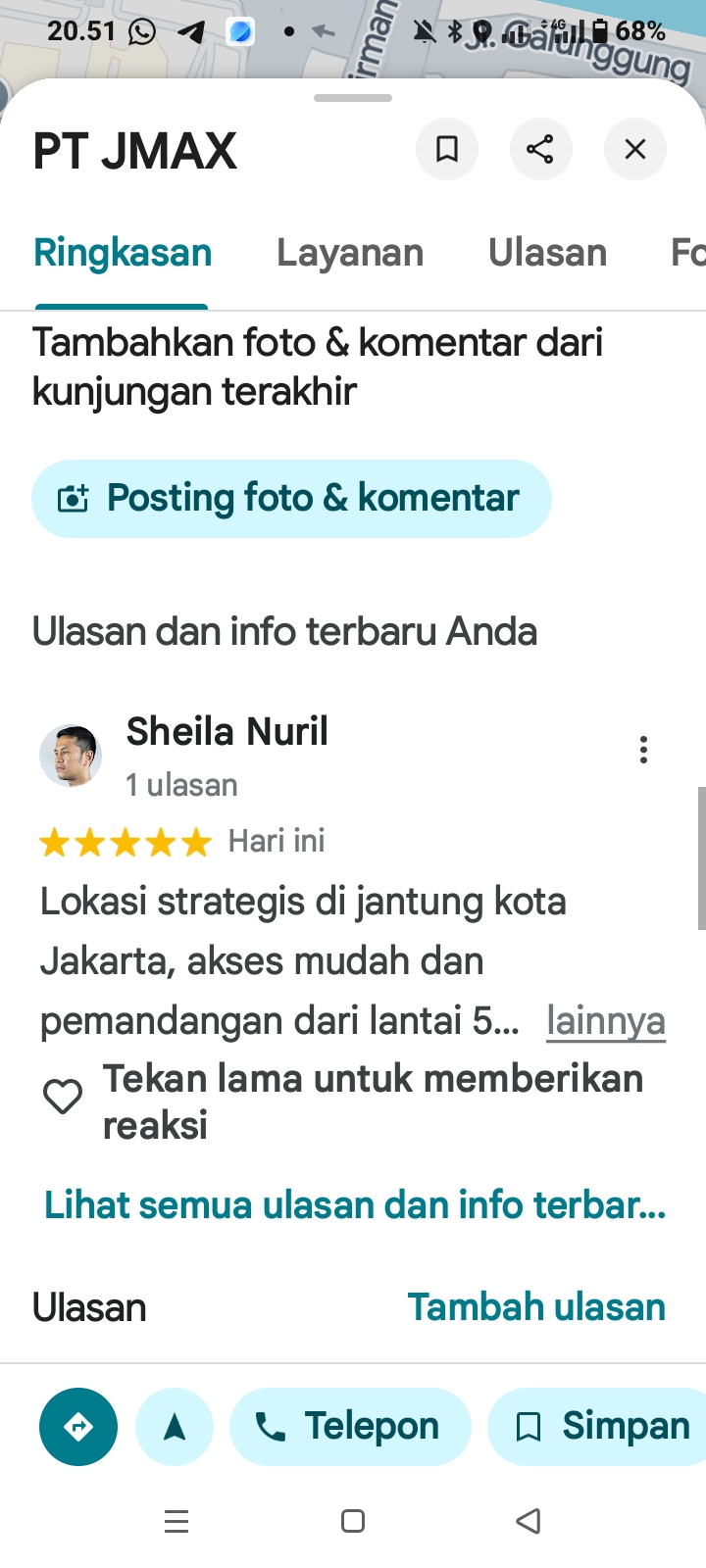Go to the home screen via system button
The width and height of the screenshot is (706, 1568).
(353, 1521)
